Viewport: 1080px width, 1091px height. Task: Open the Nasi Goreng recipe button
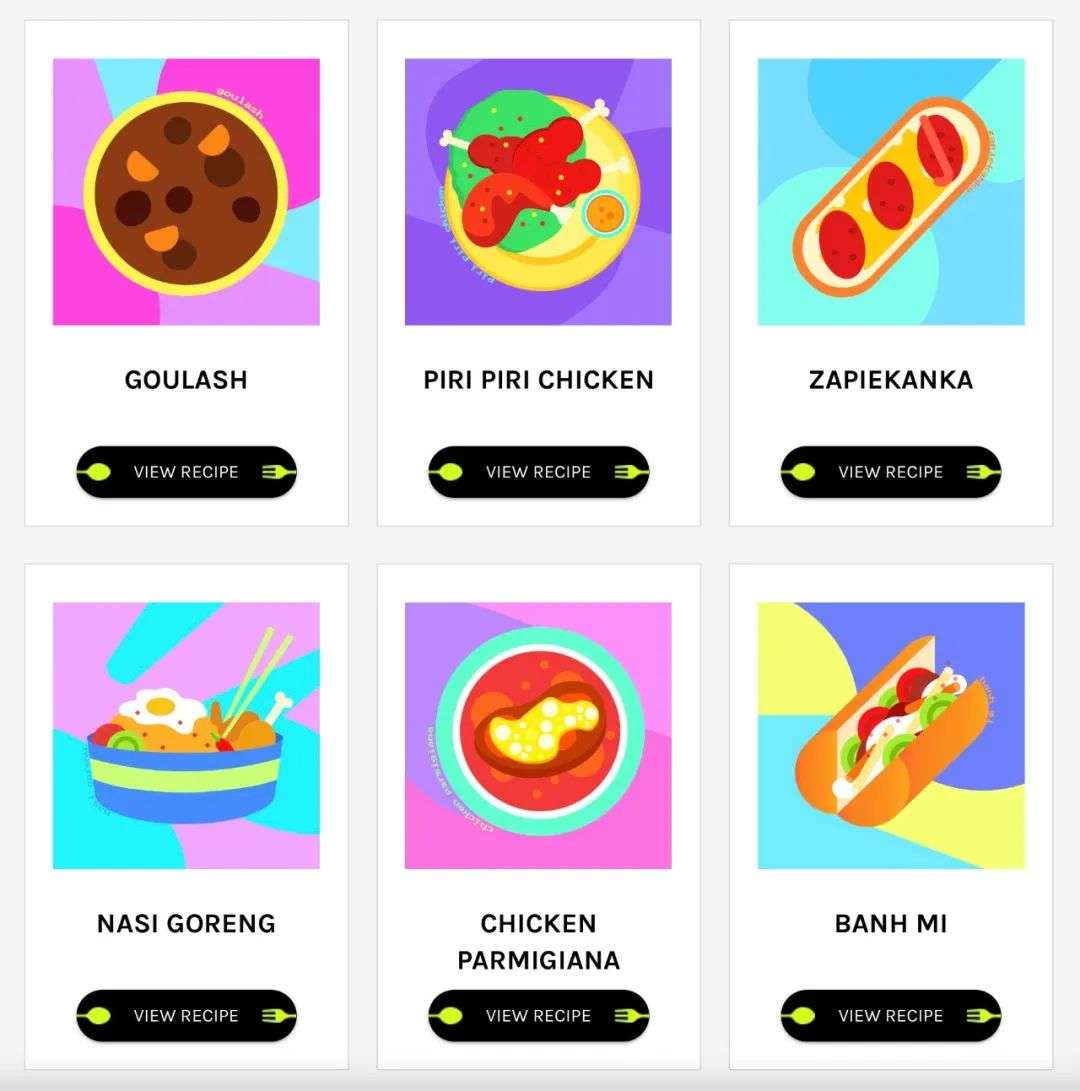click(x=186, y=1015)
